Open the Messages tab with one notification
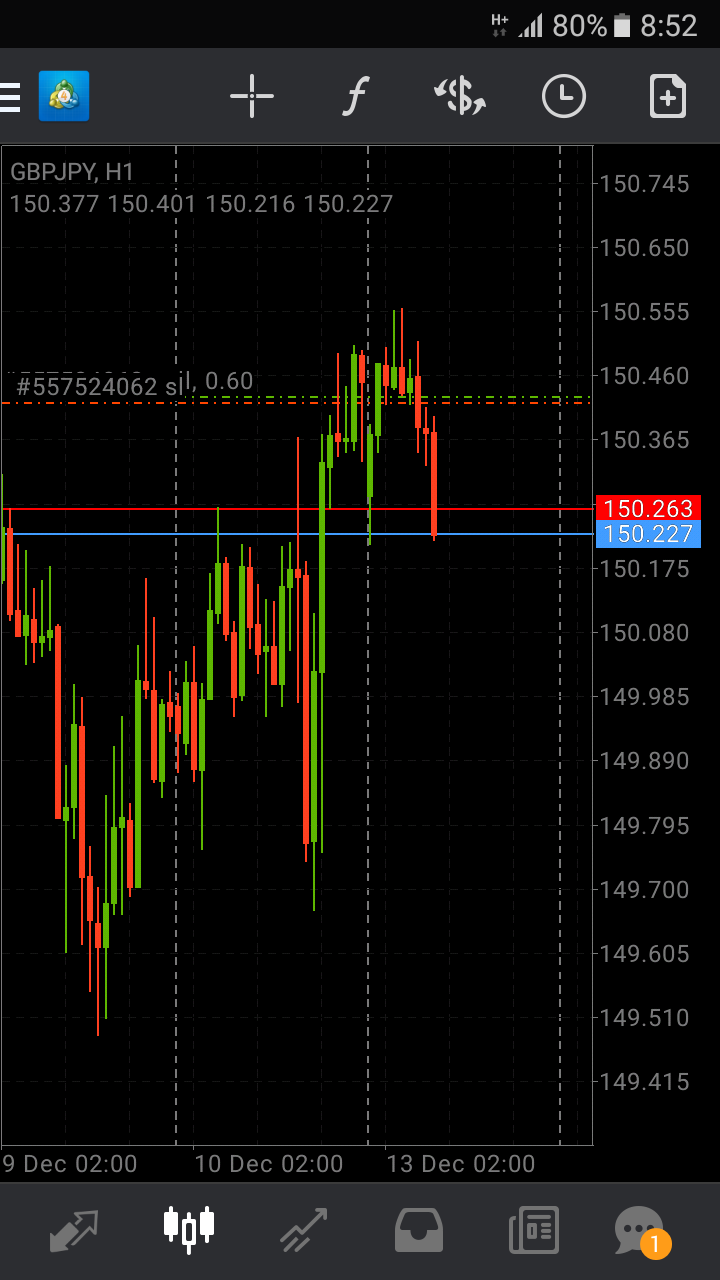Image resolution: width=720 pixels, height=1280 pixels. (640, 1231)
